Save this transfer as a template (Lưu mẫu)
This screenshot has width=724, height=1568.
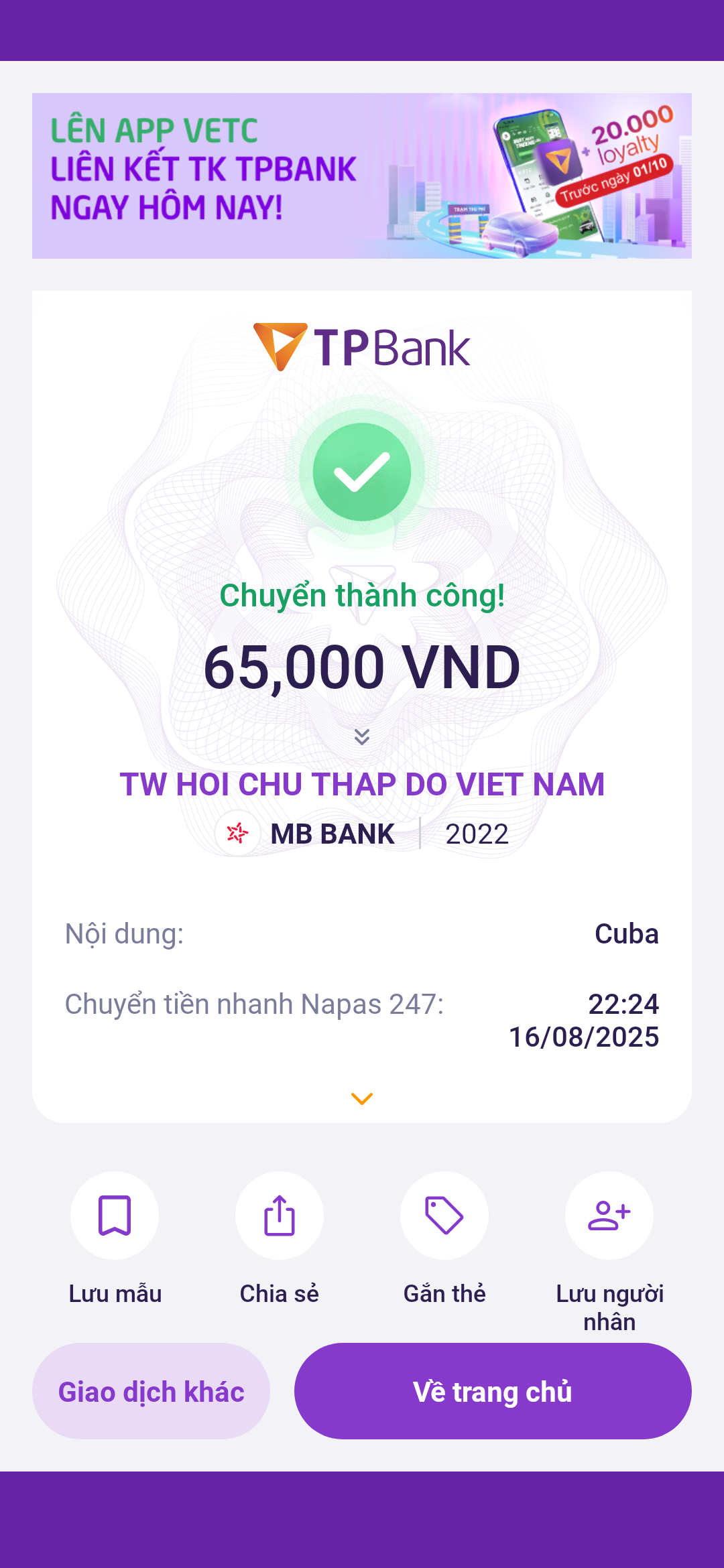tap(115, 1216)
